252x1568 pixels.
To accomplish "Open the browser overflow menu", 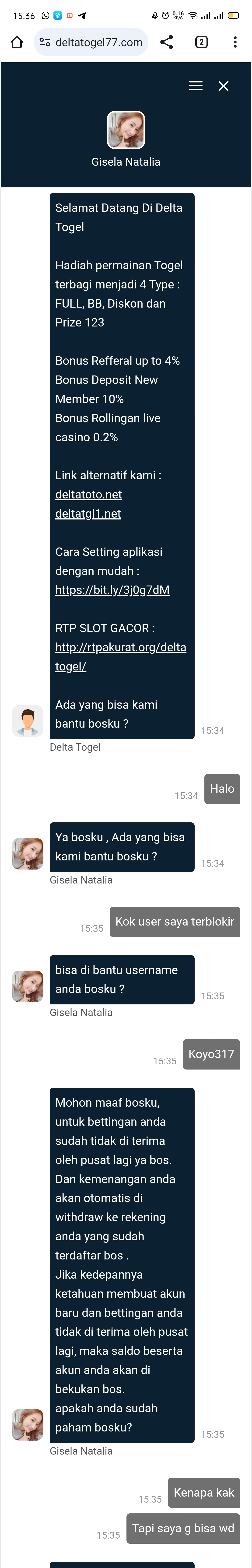I will [x=235, y=42].
